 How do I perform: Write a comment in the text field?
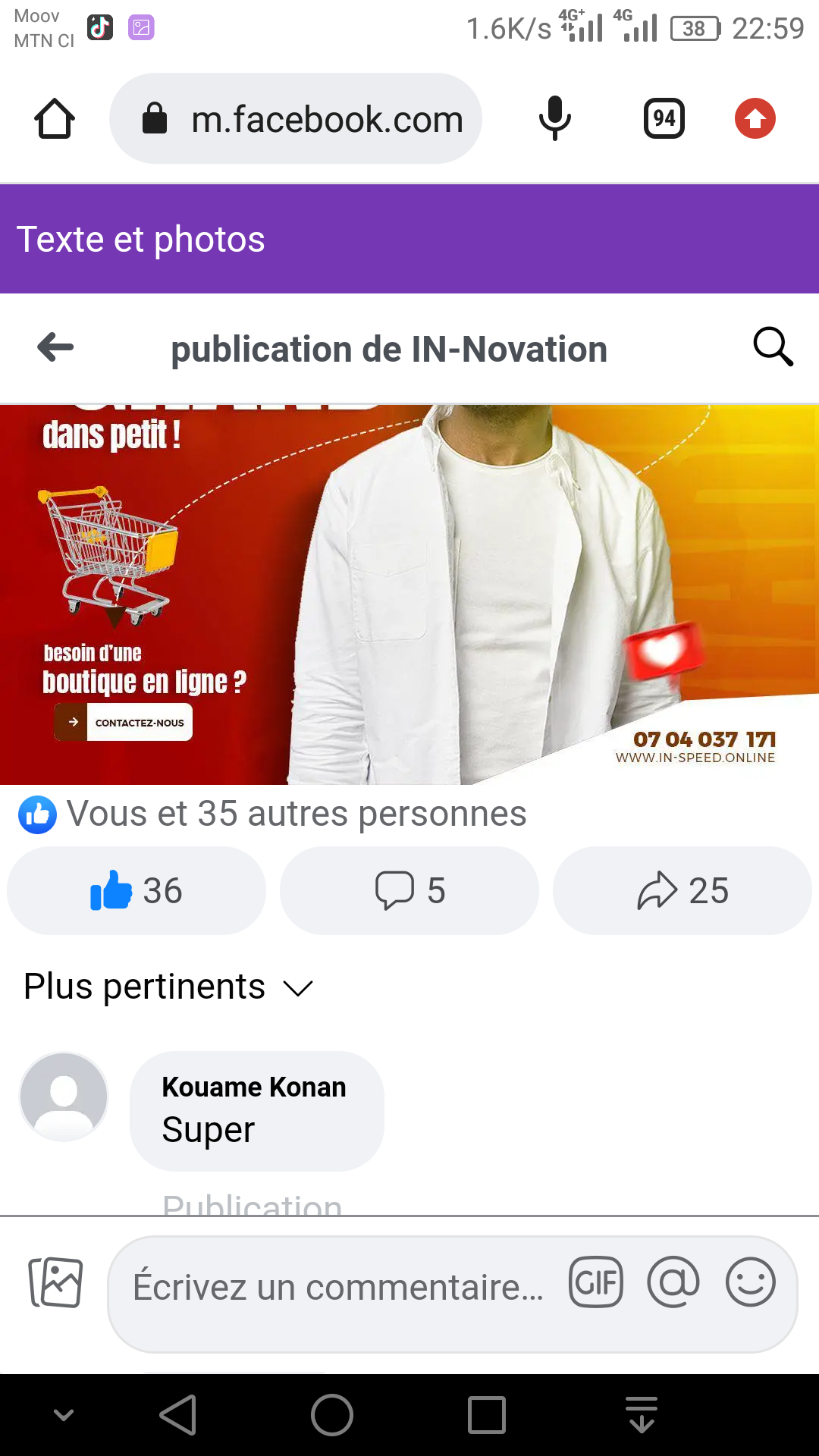click(x=337, y=1287)
